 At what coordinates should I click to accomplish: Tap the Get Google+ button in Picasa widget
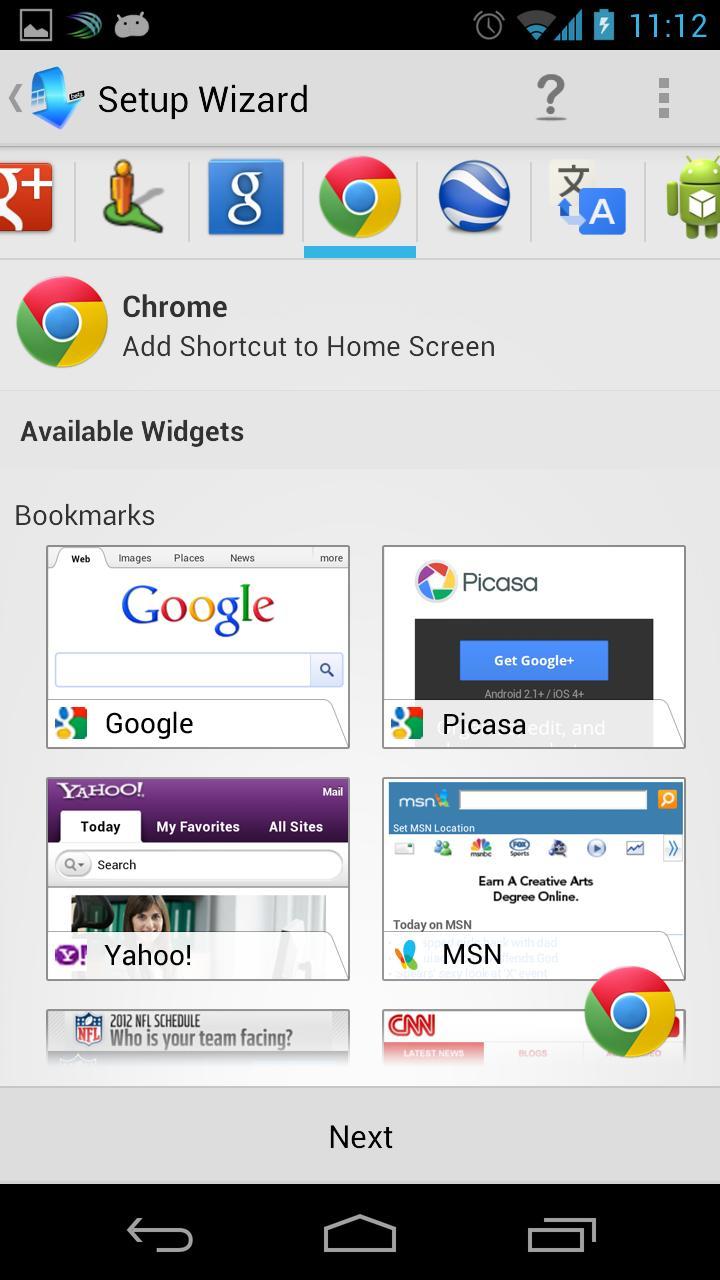point(533,660)
